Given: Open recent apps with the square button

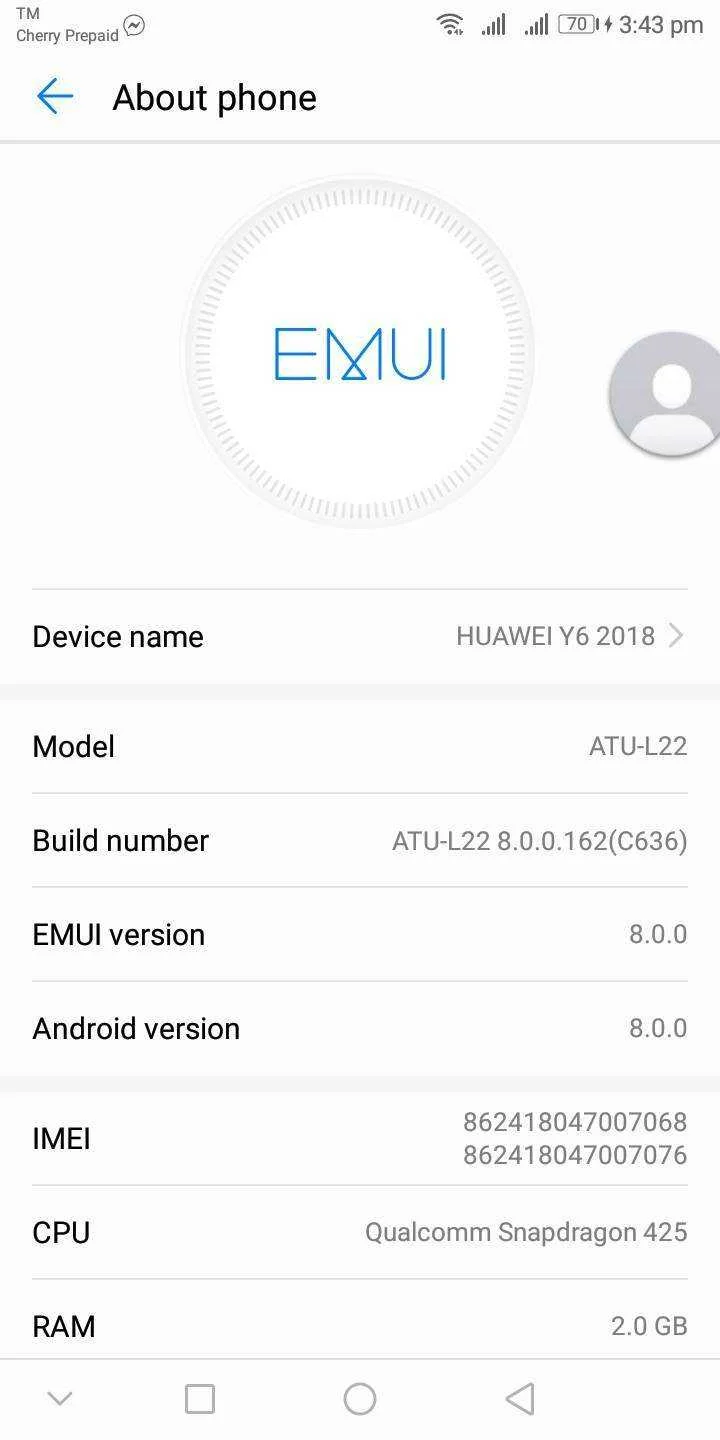Looking at the screenshot, I should [200, 1399].
